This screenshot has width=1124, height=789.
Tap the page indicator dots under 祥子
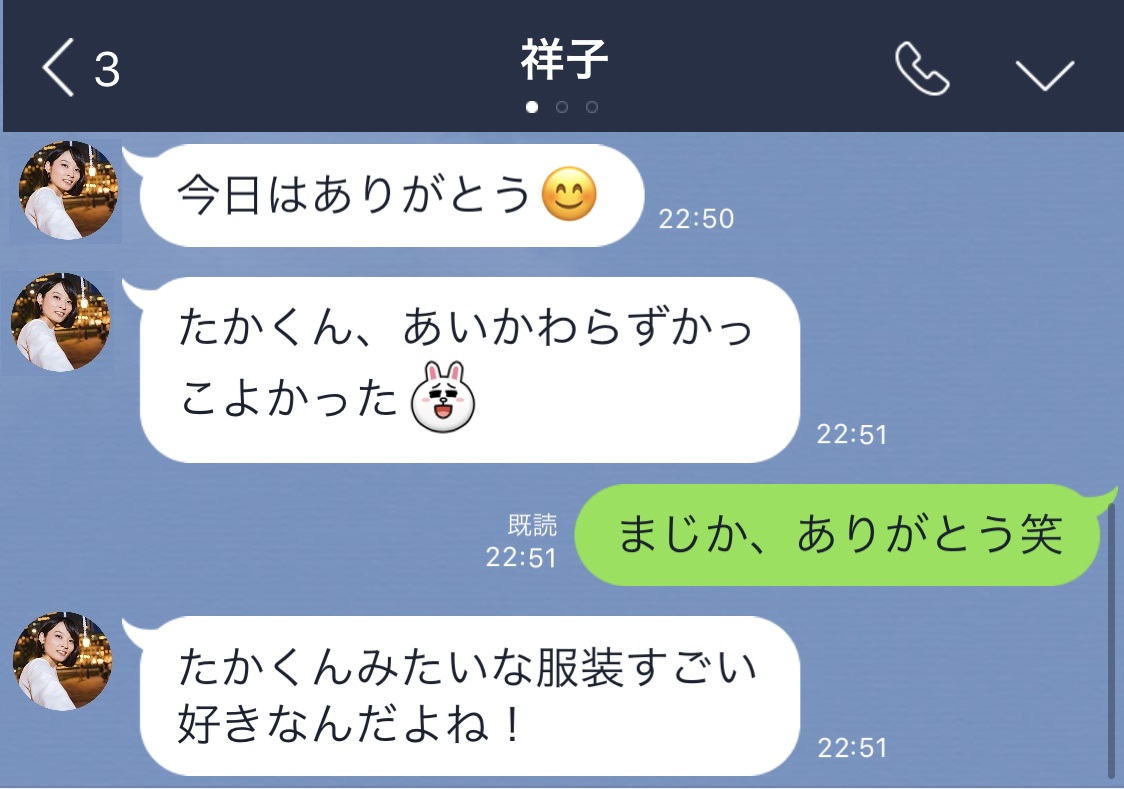click(x=562, y=107)
